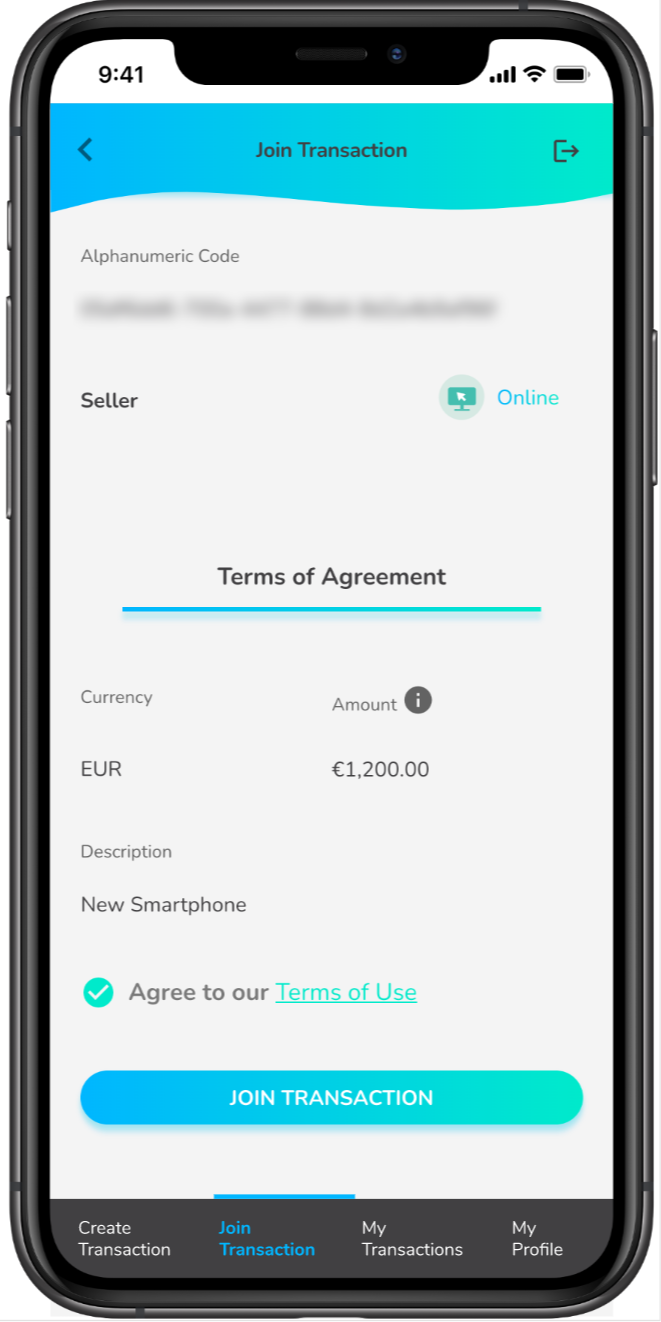661x1322 pixels.
Task: Tap the JOIN TRANSACTION button
Action: [331, 1097]
